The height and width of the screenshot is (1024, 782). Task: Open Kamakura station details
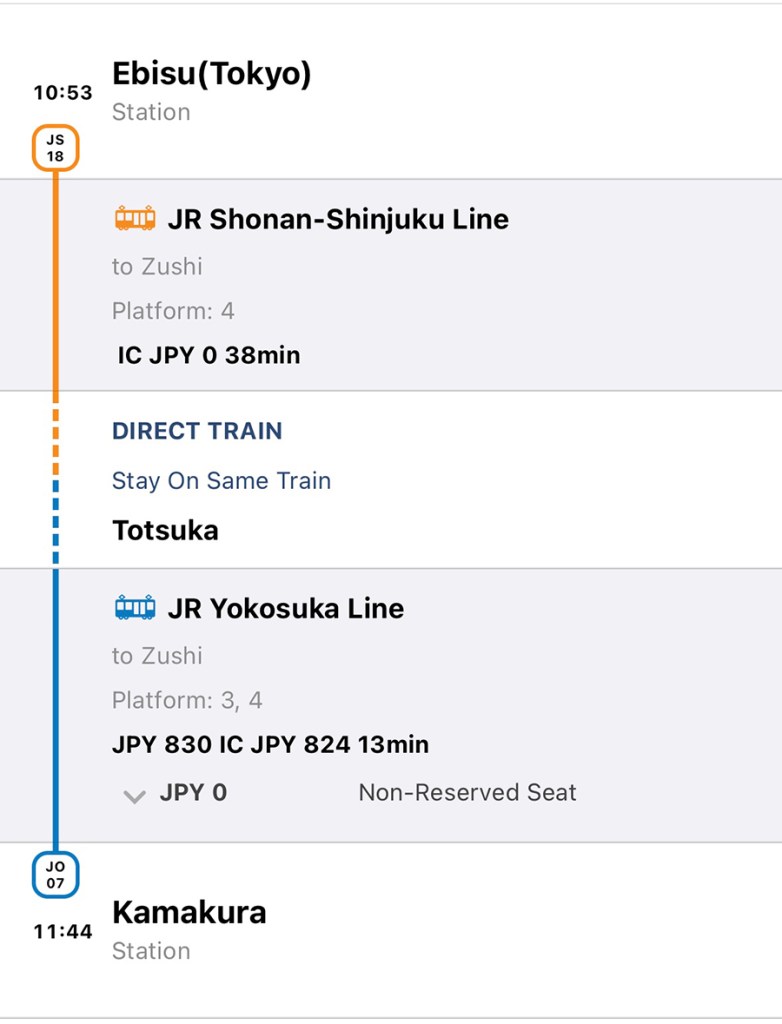[189, 913]
